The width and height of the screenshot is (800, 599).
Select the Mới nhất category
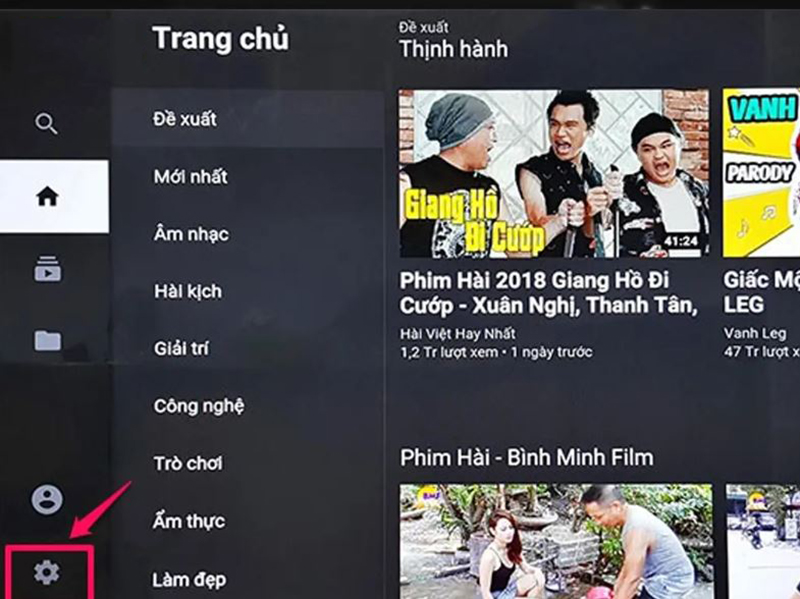point(190,177)
